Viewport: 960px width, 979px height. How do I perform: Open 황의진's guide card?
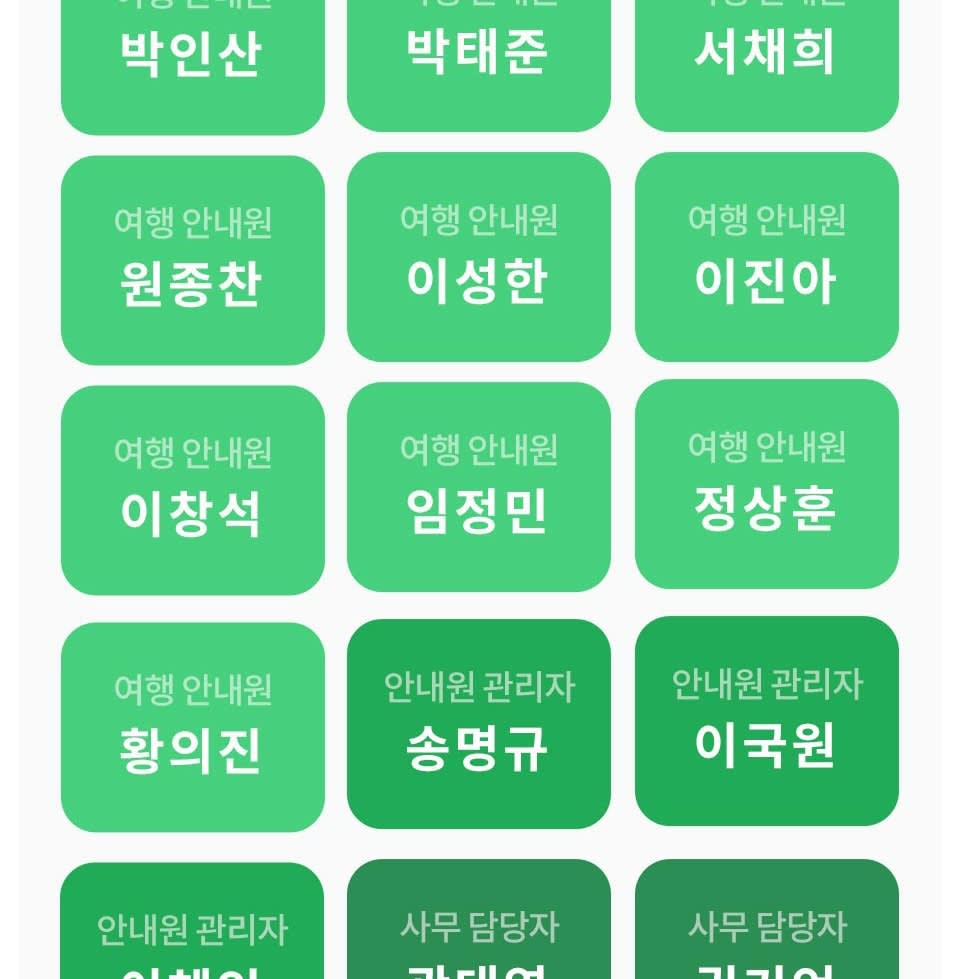tap(192, 727)
